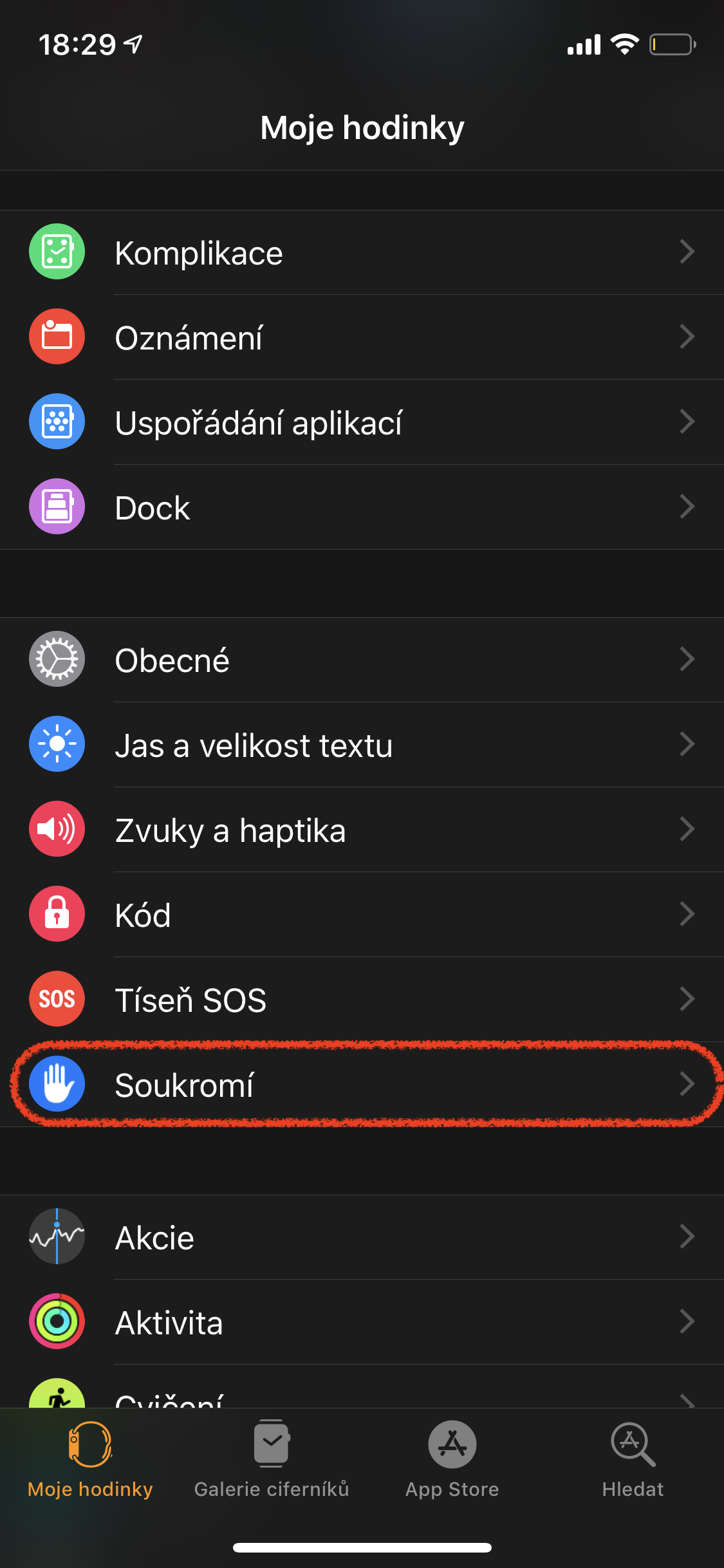Tap the Jas a velikost textu brightness icon

tap(57, 744)
